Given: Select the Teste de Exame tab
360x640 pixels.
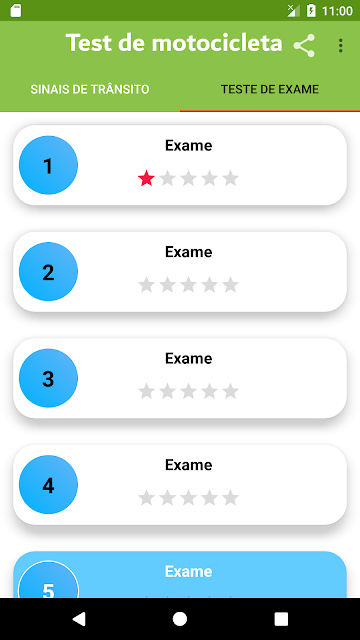Looking at the screenshot, I should tap(270, 89).
